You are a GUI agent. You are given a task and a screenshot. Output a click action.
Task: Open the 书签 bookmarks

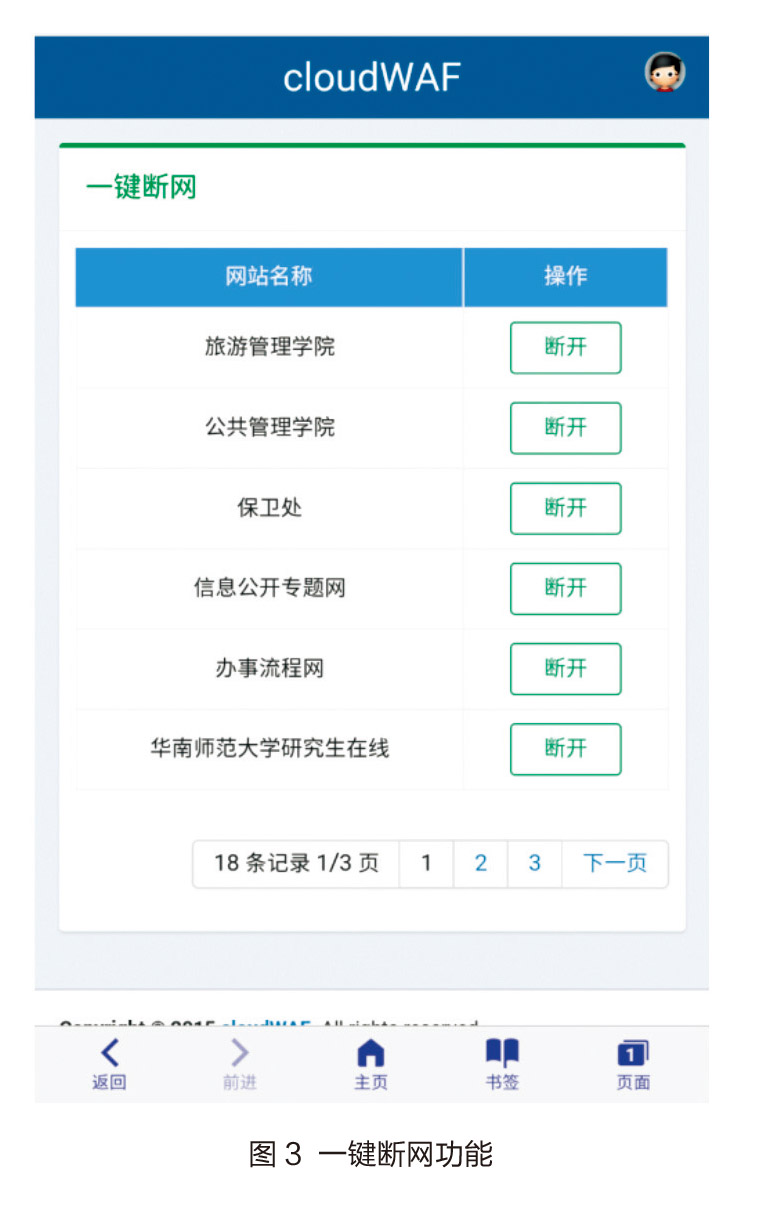coord(502,1063)
